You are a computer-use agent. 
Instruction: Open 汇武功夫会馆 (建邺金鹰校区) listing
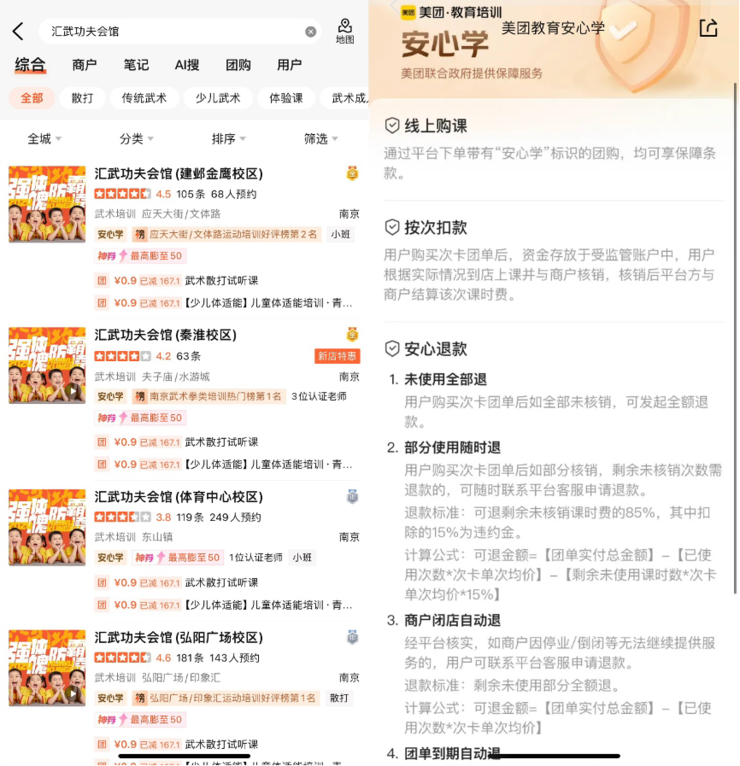(x=179, y=173)
